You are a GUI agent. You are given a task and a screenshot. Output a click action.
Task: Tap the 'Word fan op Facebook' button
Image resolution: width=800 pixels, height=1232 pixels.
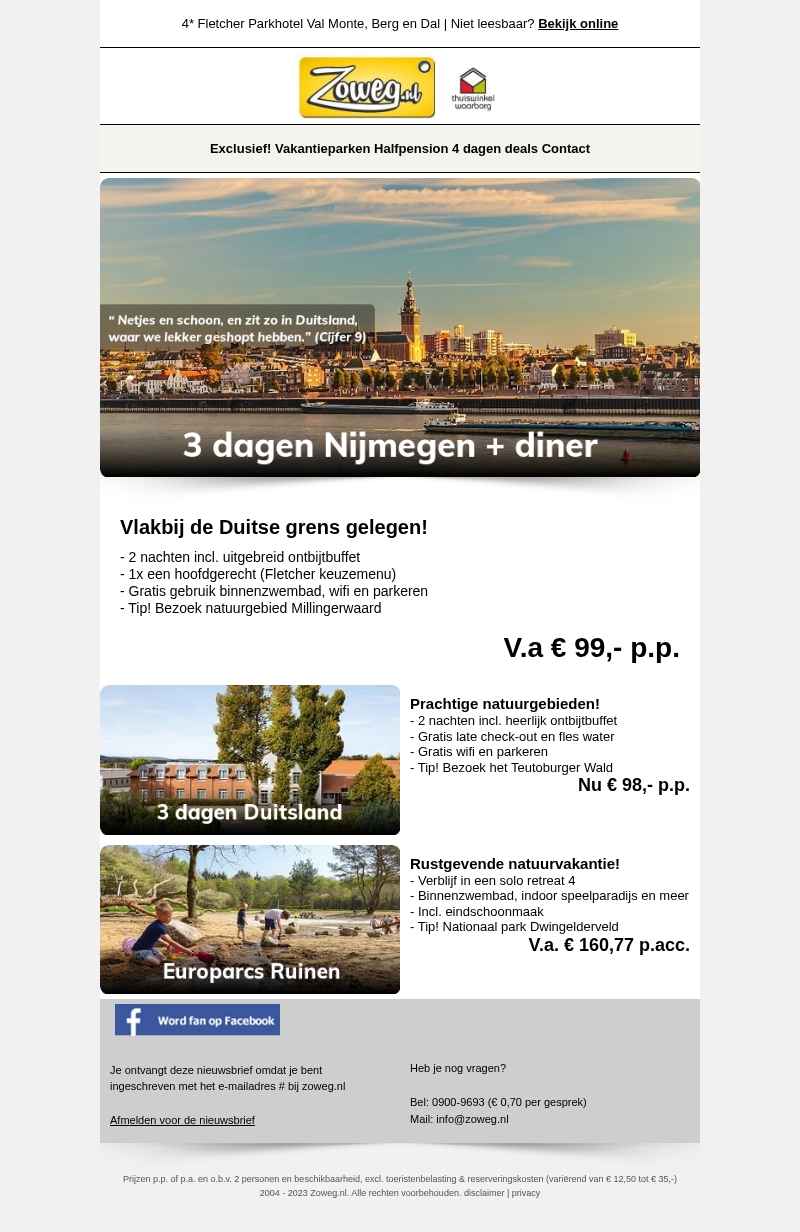tap(197, 1020)
